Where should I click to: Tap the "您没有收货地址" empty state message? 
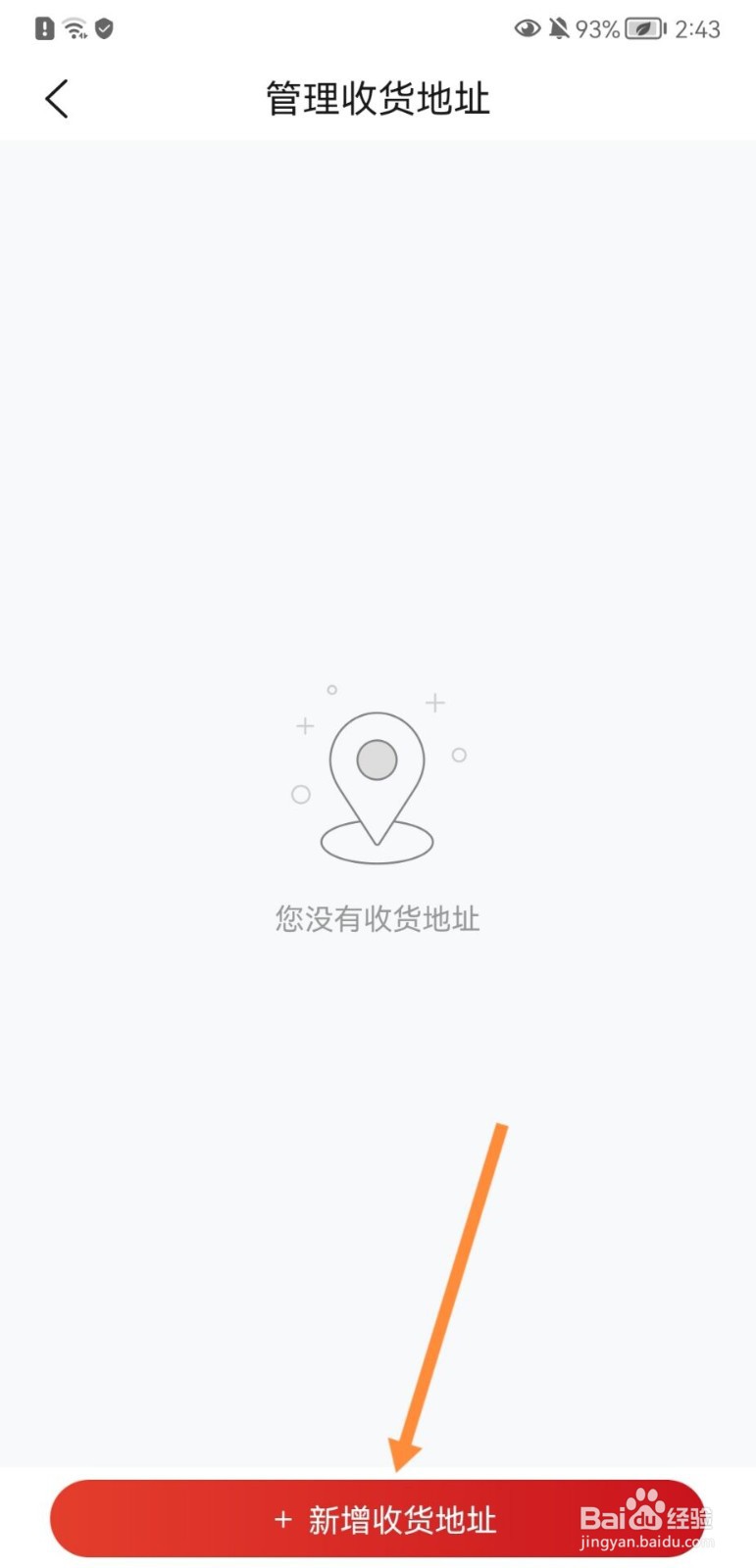pos(378,919)
